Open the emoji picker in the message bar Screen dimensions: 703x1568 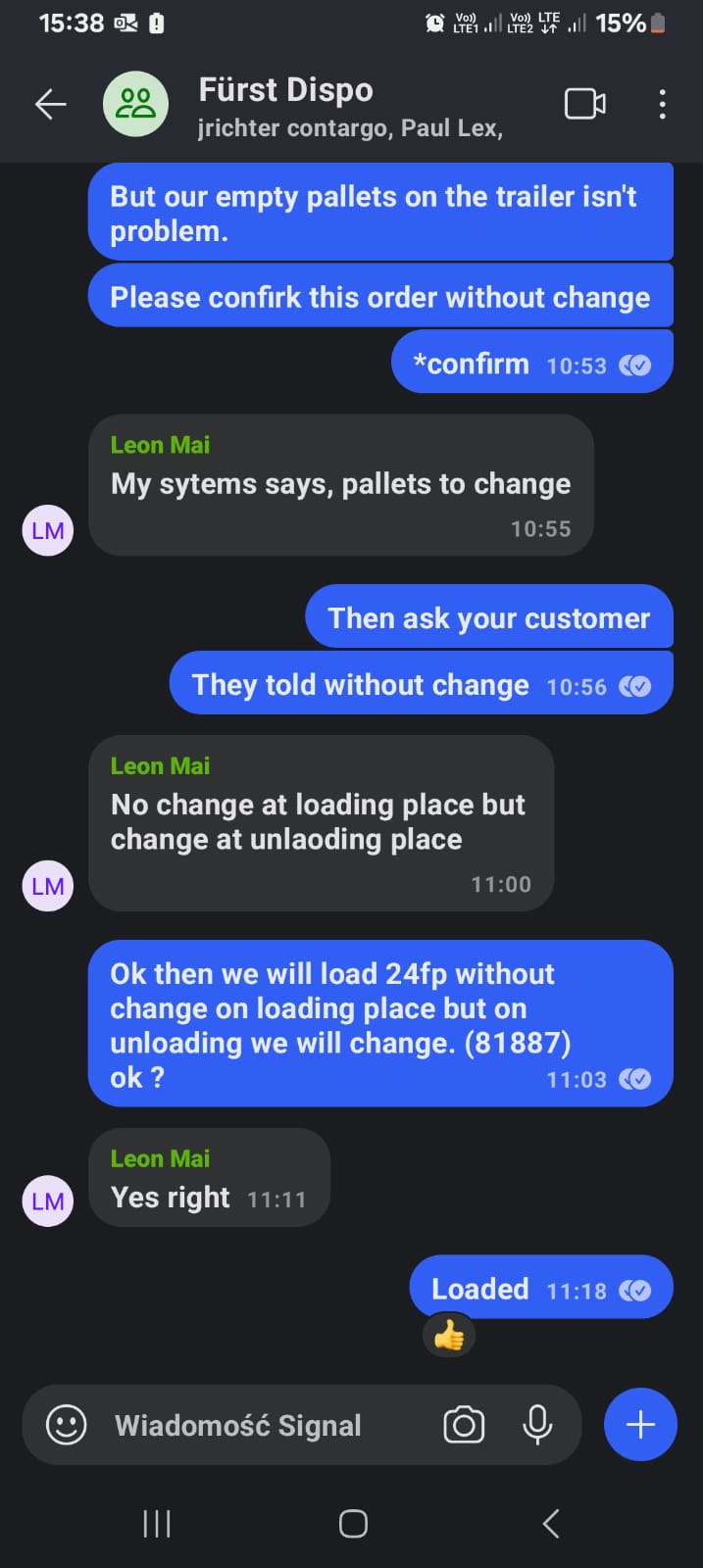(x=67, y=1425)
